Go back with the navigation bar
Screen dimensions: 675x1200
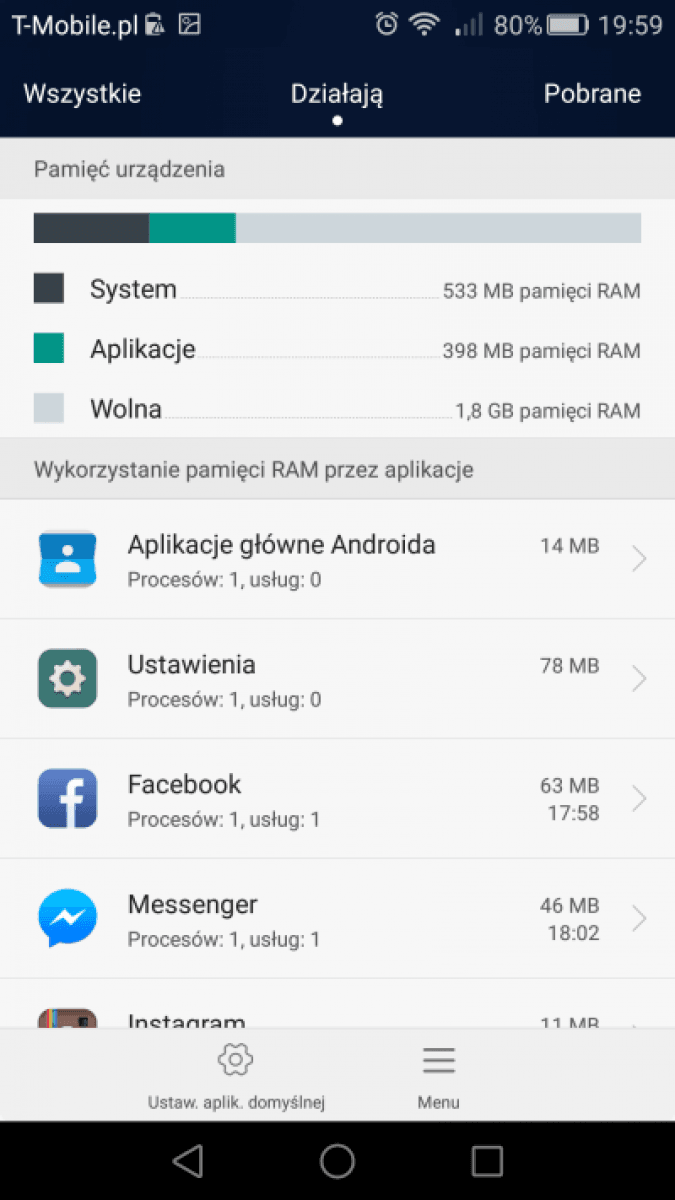pos(187,1160)
